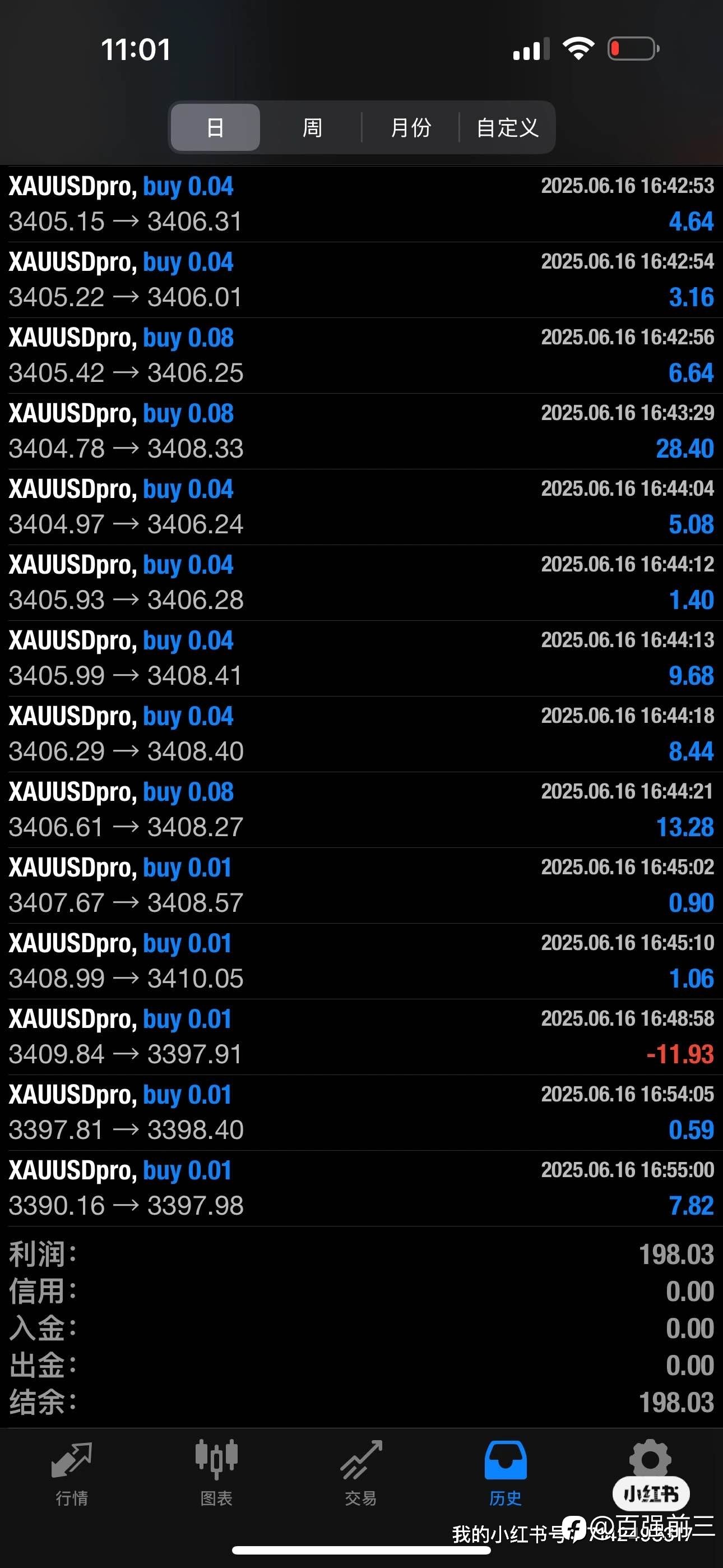View trade from 3390.16 to 3397.98
723x1568 pixels.
pos(361,1188)
